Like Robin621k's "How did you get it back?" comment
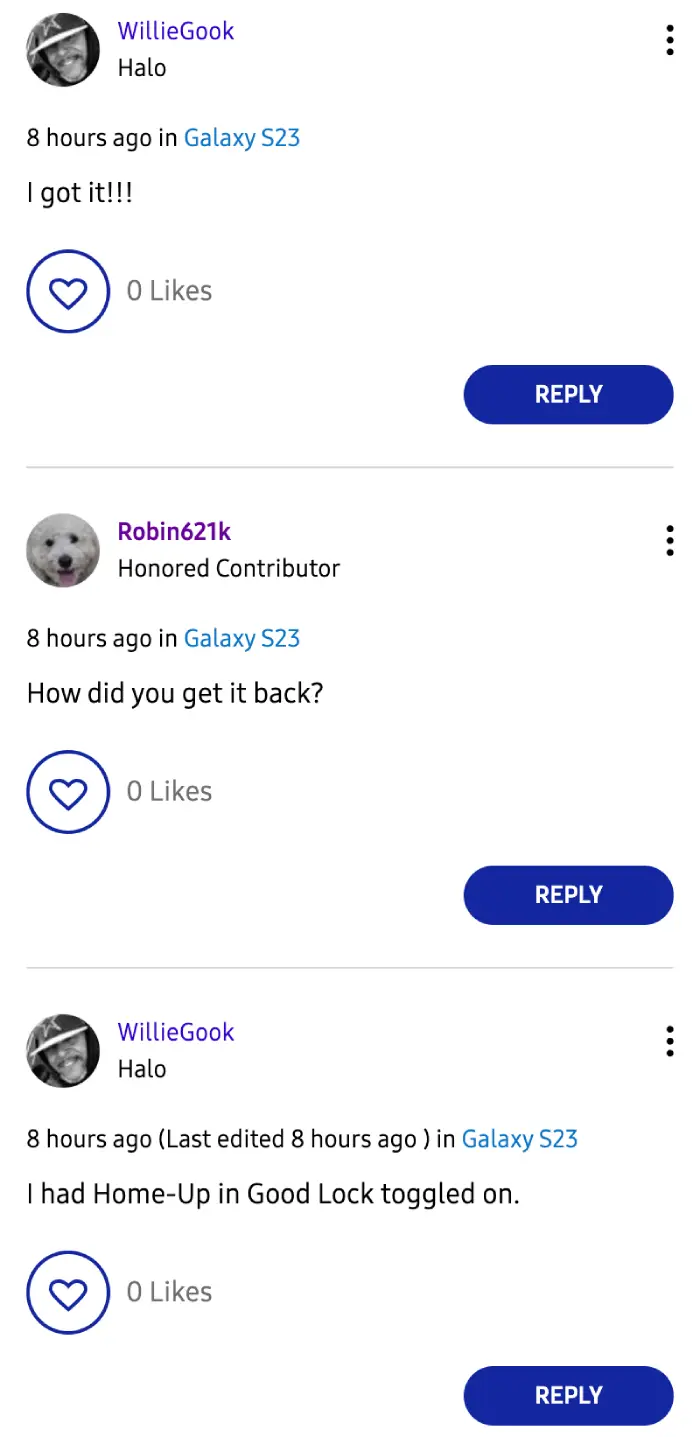The image size is (700, 1437). point(68,792)
